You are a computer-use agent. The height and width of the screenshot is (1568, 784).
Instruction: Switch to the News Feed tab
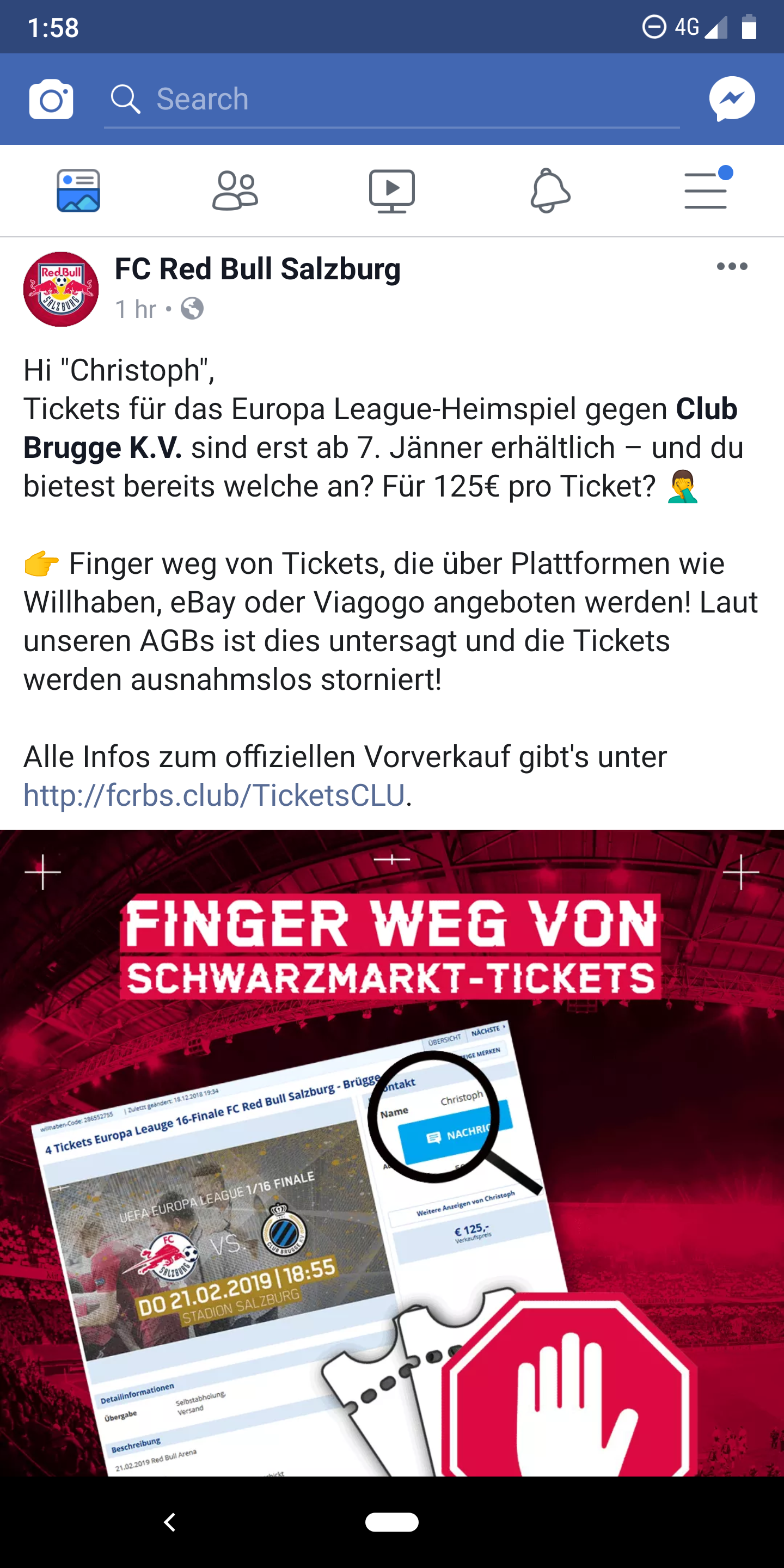78,191
